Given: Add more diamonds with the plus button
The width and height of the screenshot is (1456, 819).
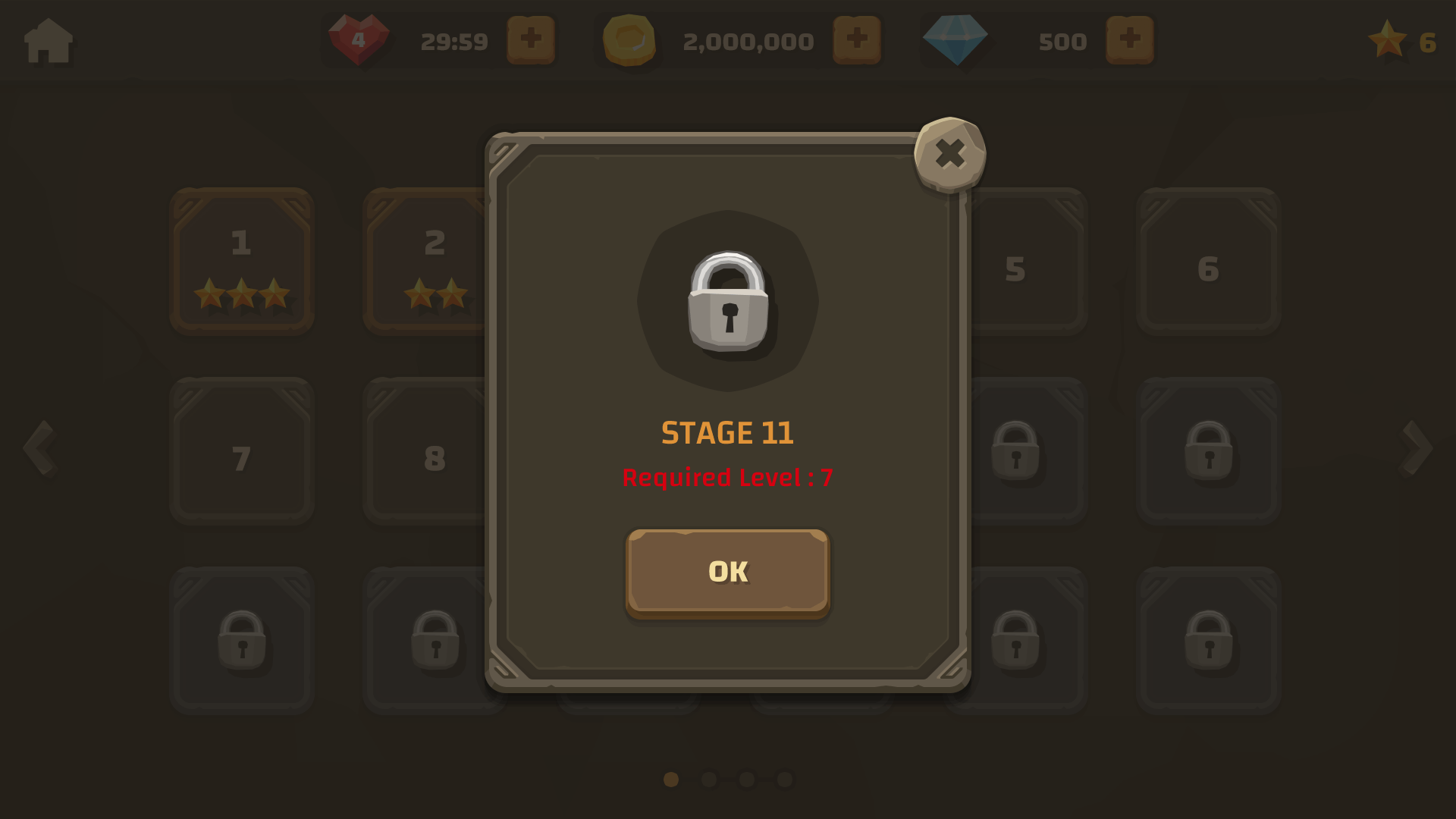Looking at the screenshot, I should coord(1129,39).
